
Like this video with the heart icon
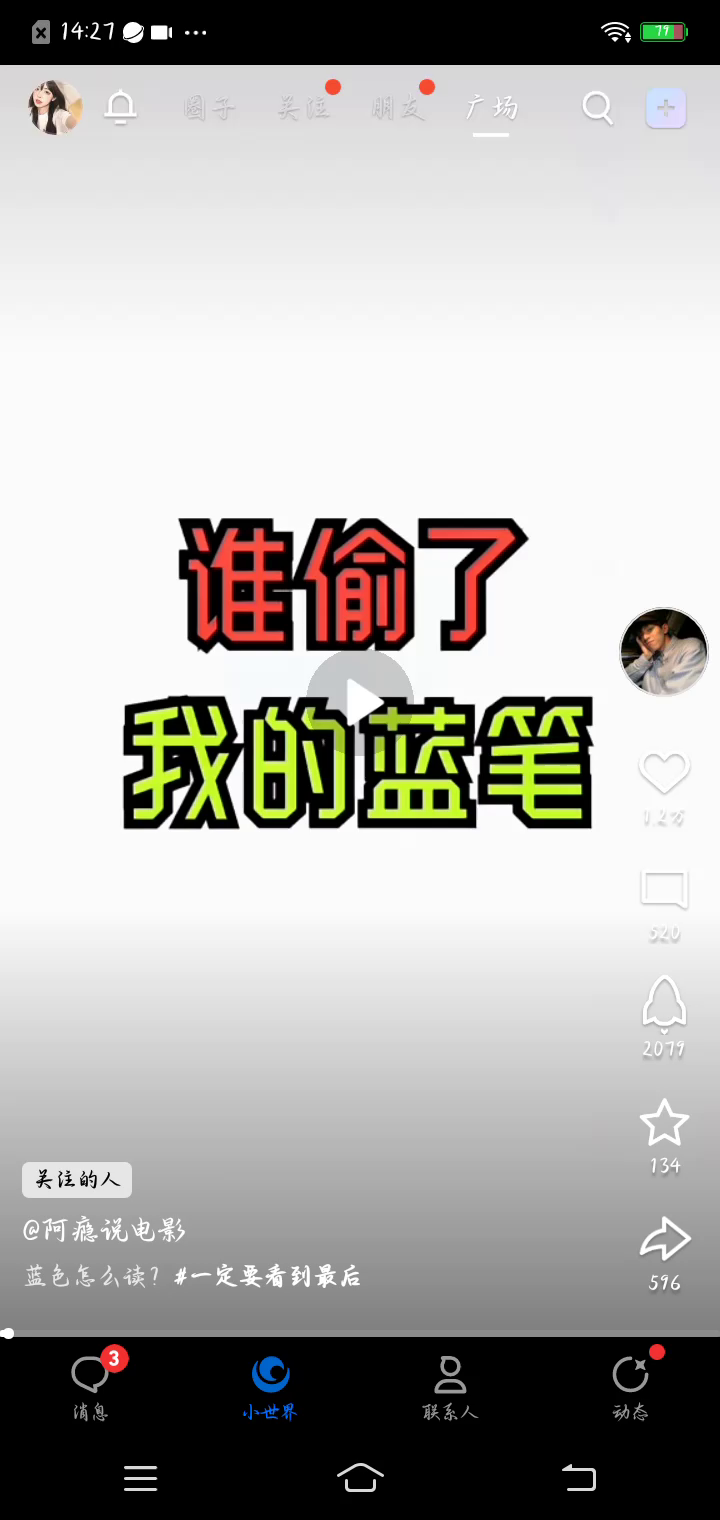pyautogui.click(x=664, y=773)
